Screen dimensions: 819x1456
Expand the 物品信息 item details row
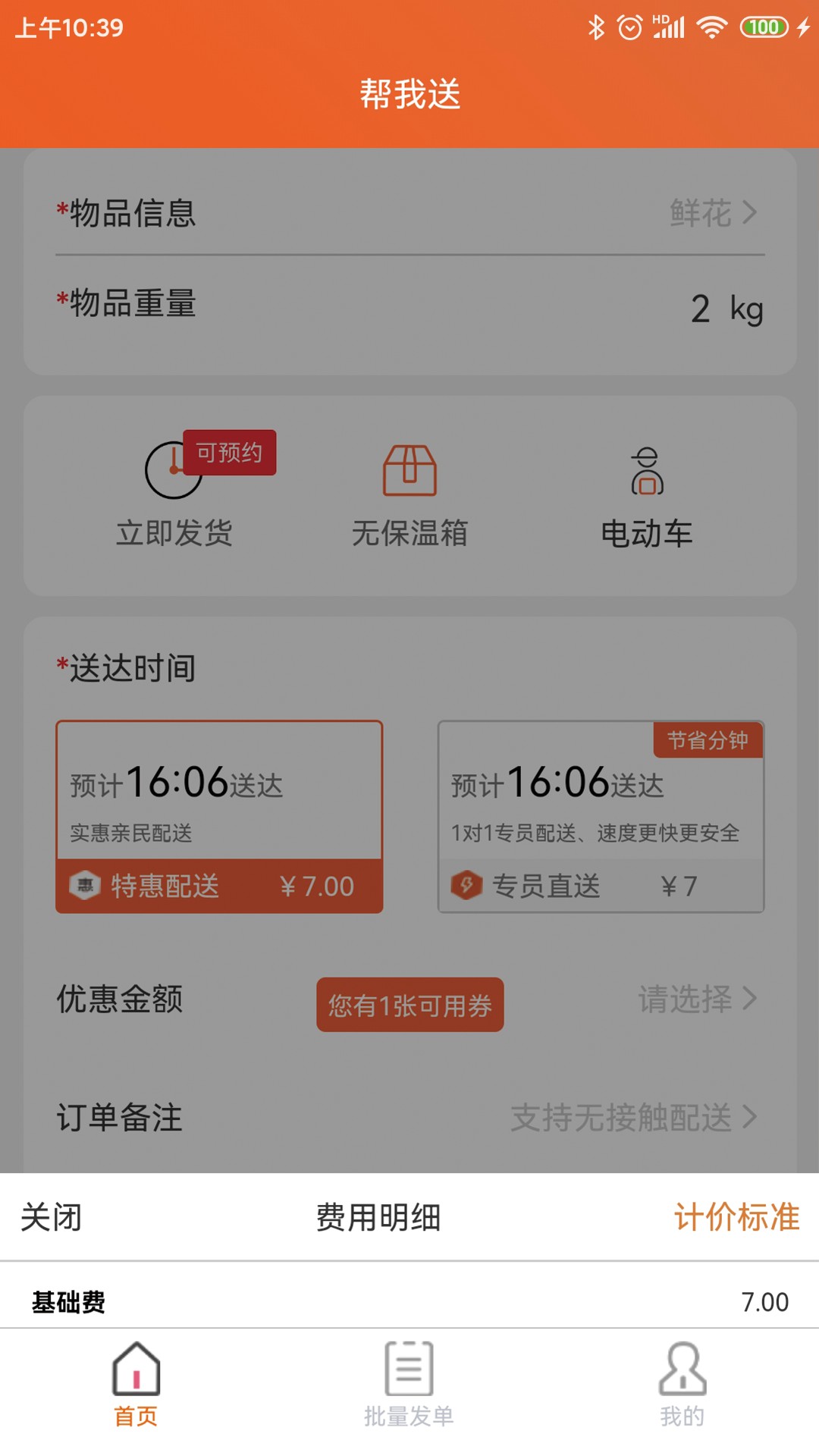(x=409, y=215)
